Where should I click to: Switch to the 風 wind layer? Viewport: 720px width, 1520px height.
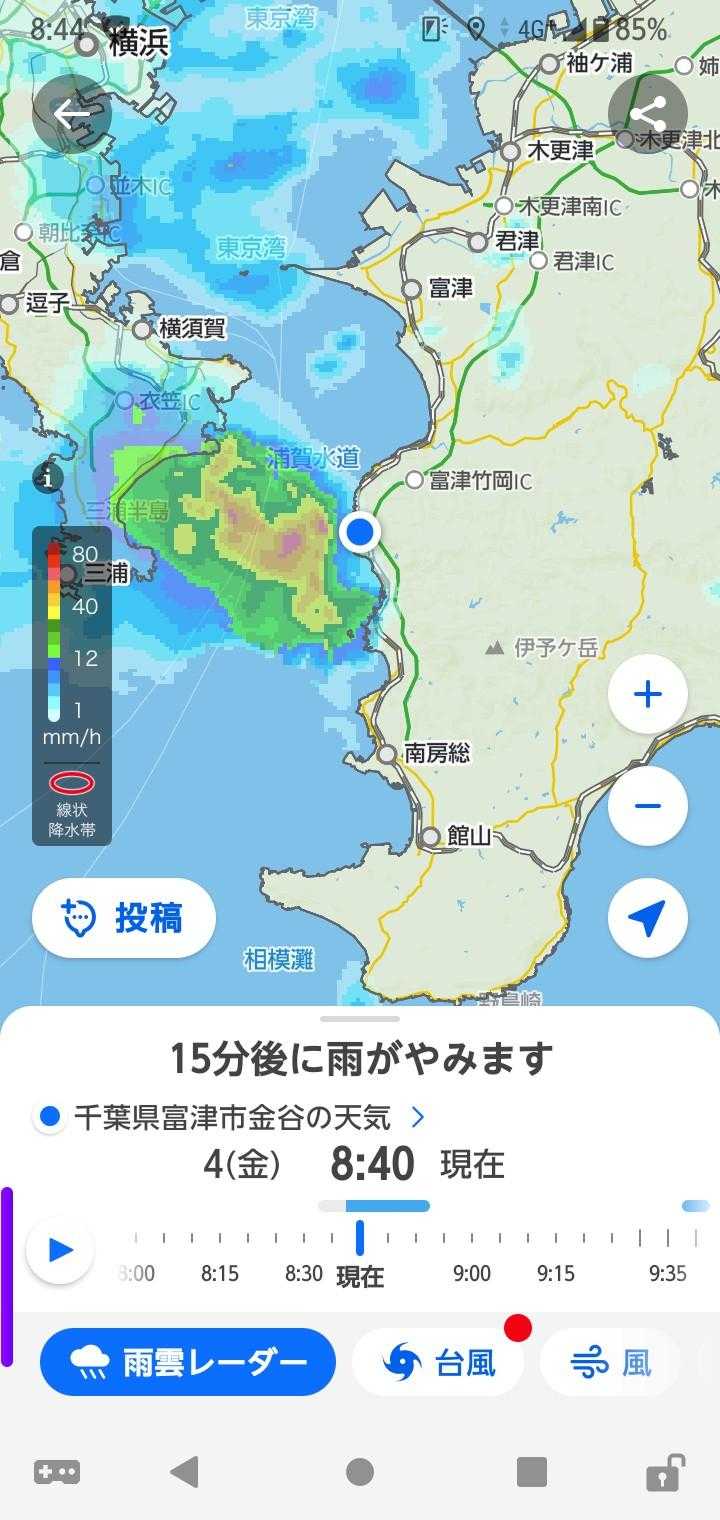(612, 1362)
